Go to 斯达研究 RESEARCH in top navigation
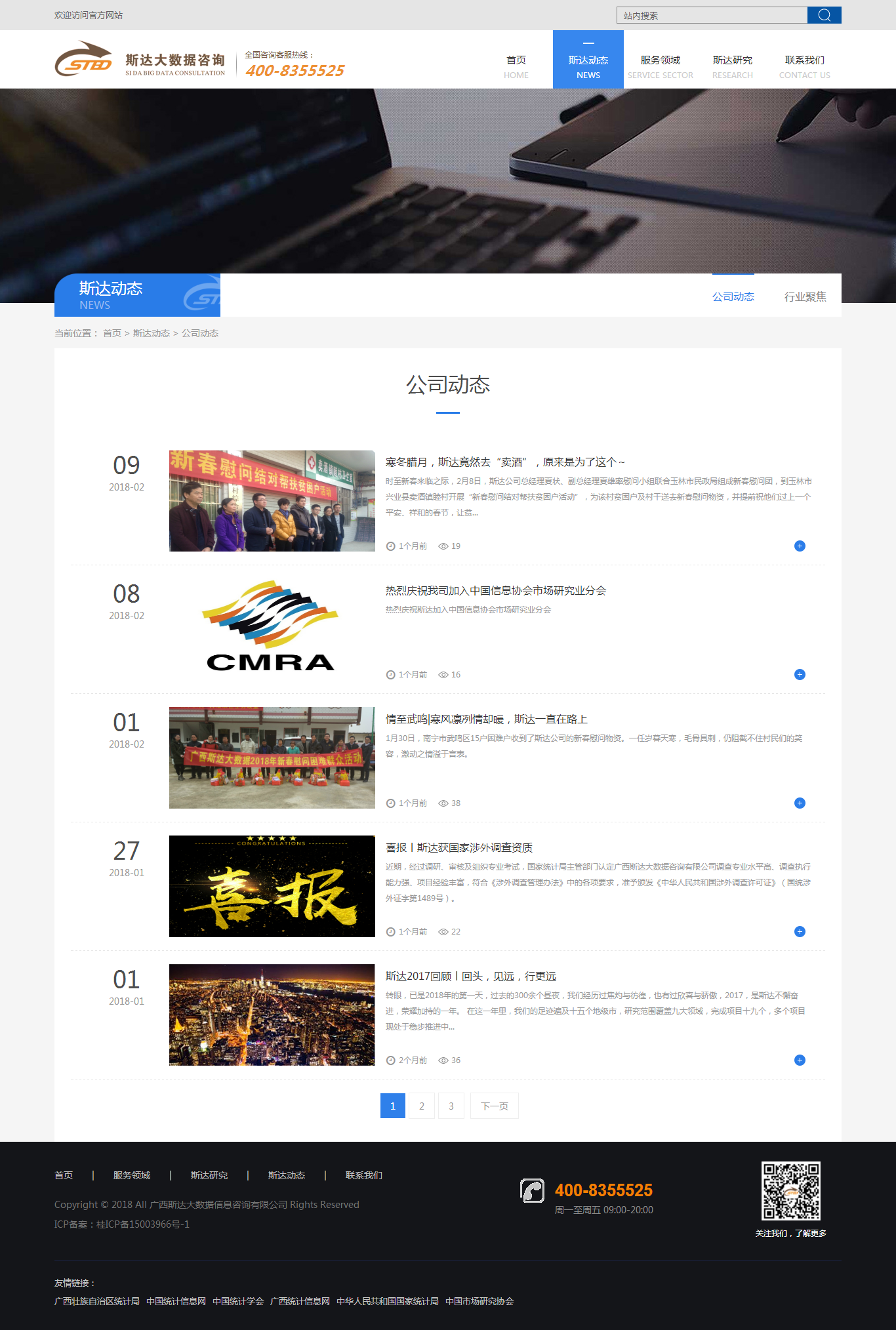The height and width of the screenshot is (1330, 896). click(x=732, y=66)
